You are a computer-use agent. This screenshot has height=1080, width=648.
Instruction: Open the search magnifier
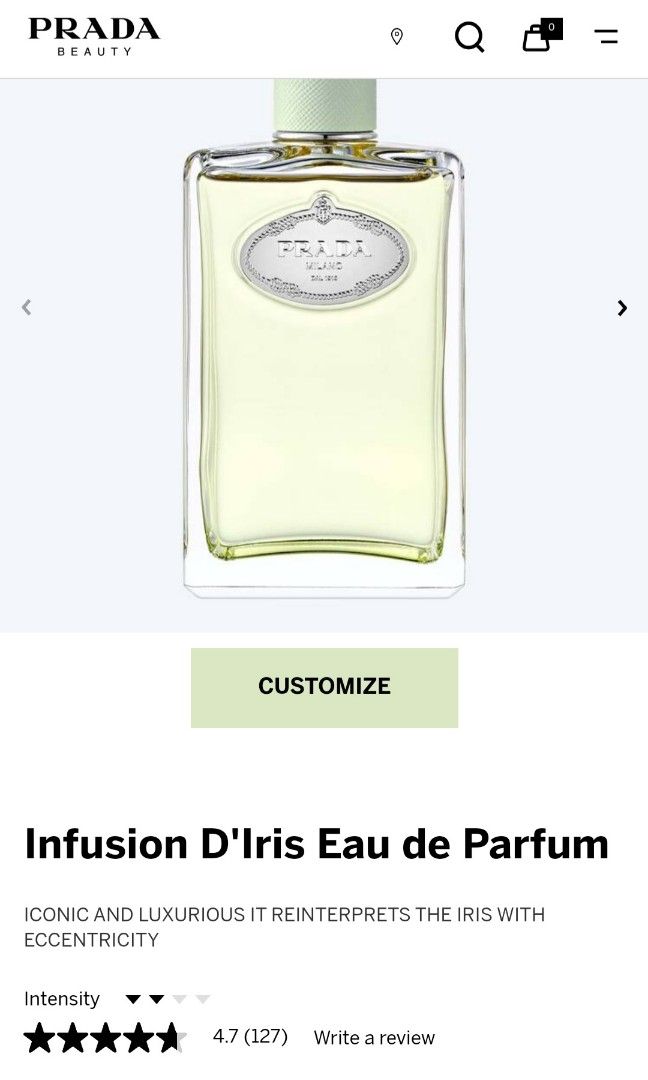pyautogui.click(x=469, y=37)
